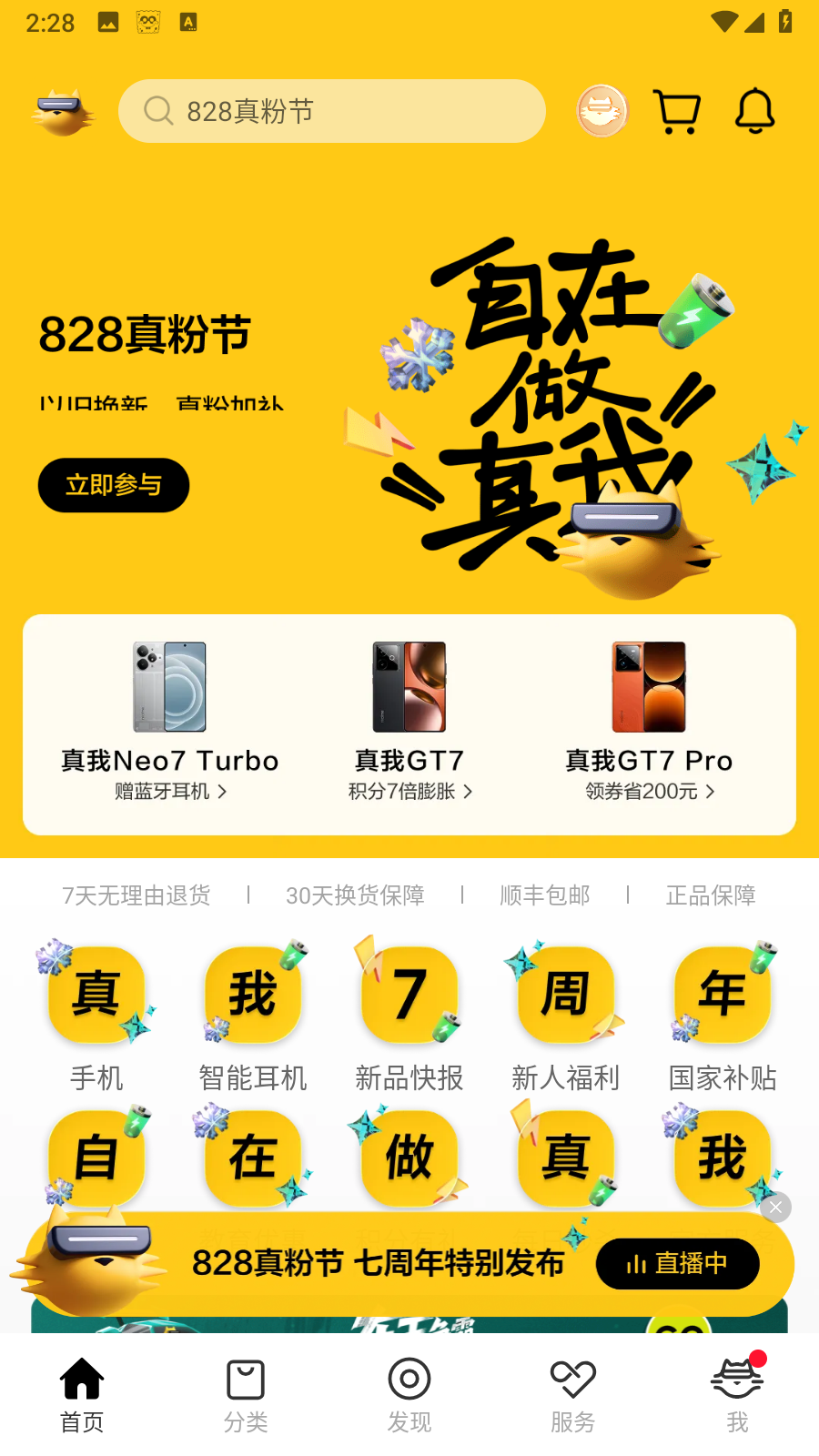Tap the realme mascot logo top left
This screenshot has width=819, height=1456.
pos(61,110)
